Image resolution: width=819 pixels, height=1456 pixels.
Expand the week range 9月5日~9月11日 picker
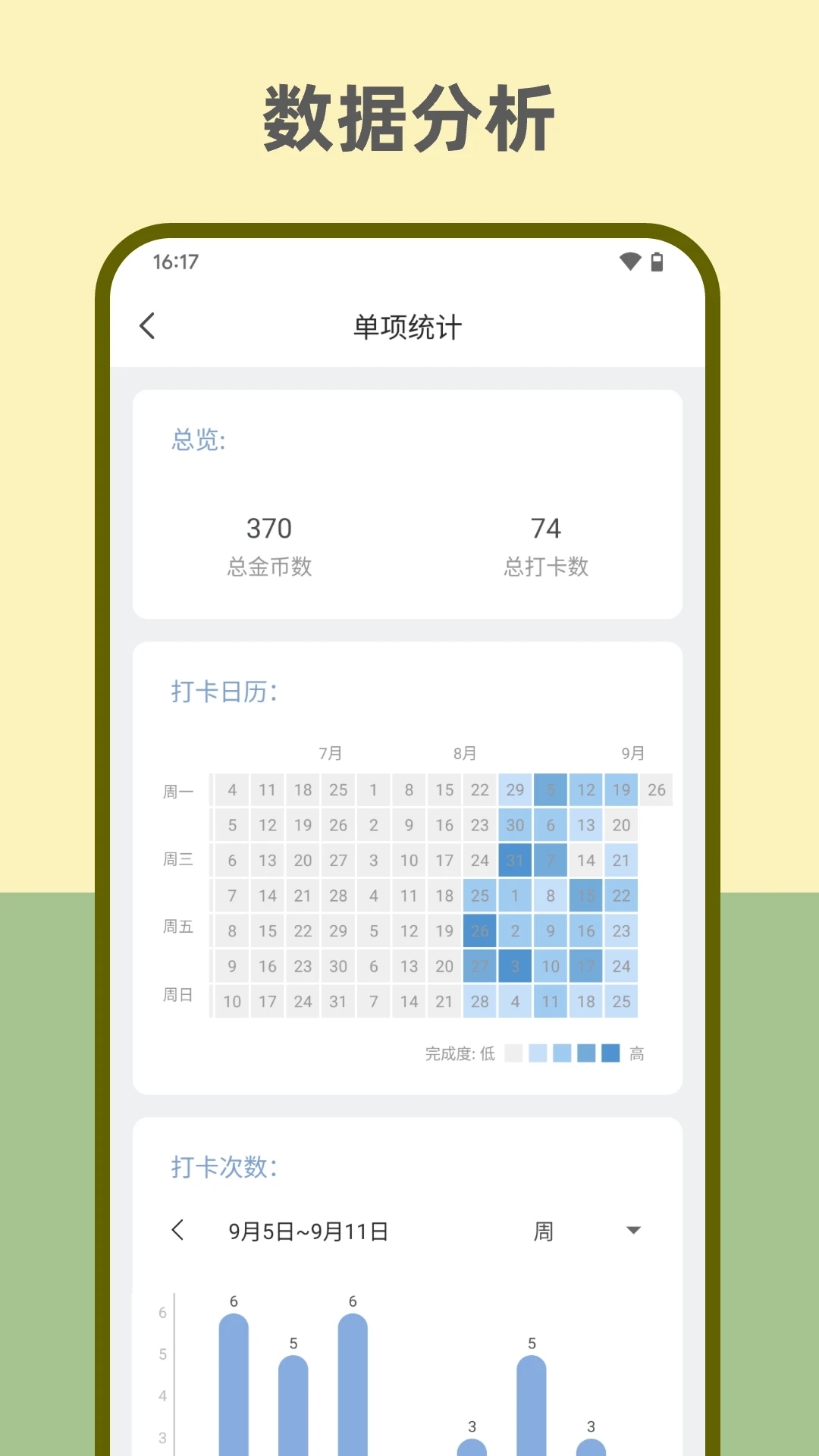tap(309, 1232)
